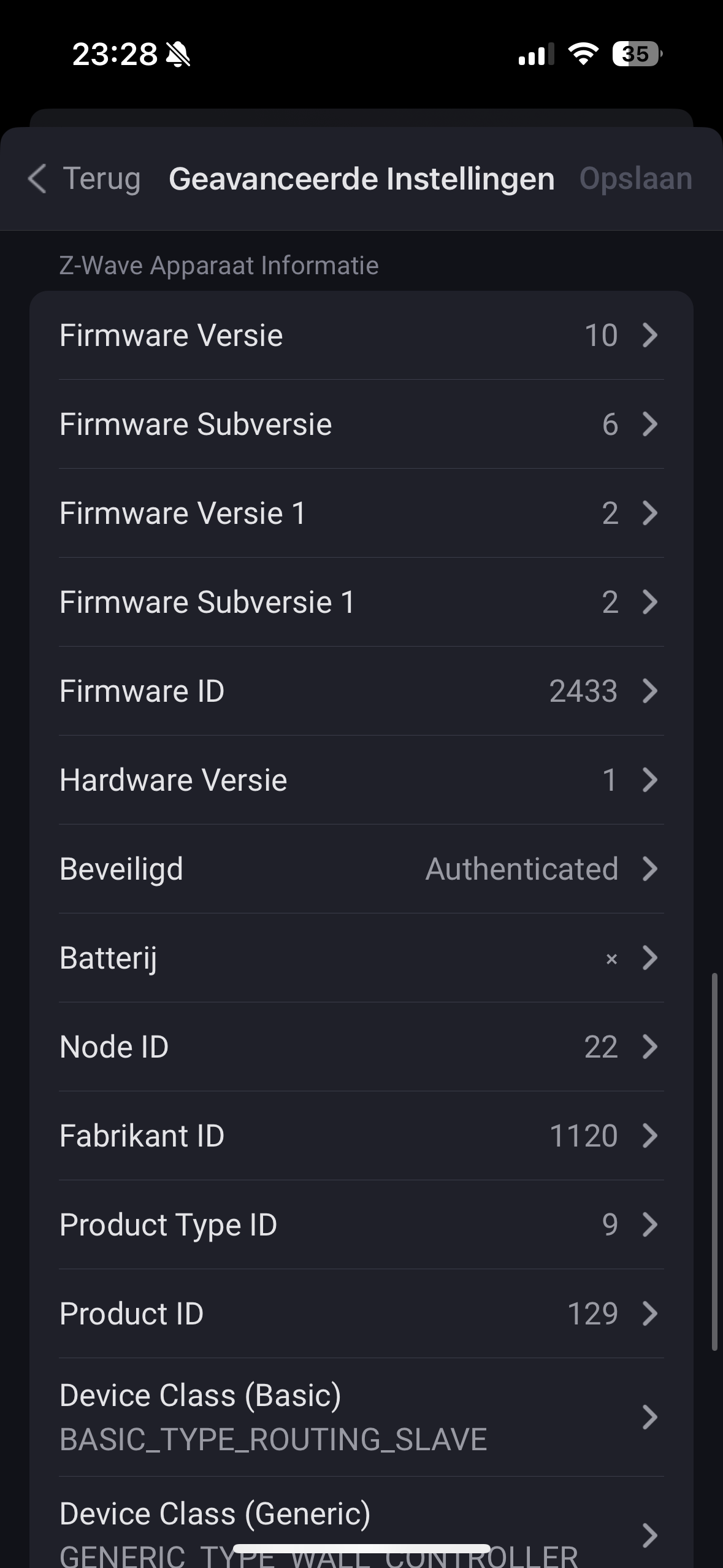Go back with the Terug button
This screenshot has width=723, height=1568.
pyautogui.click(x=85, y=179)
